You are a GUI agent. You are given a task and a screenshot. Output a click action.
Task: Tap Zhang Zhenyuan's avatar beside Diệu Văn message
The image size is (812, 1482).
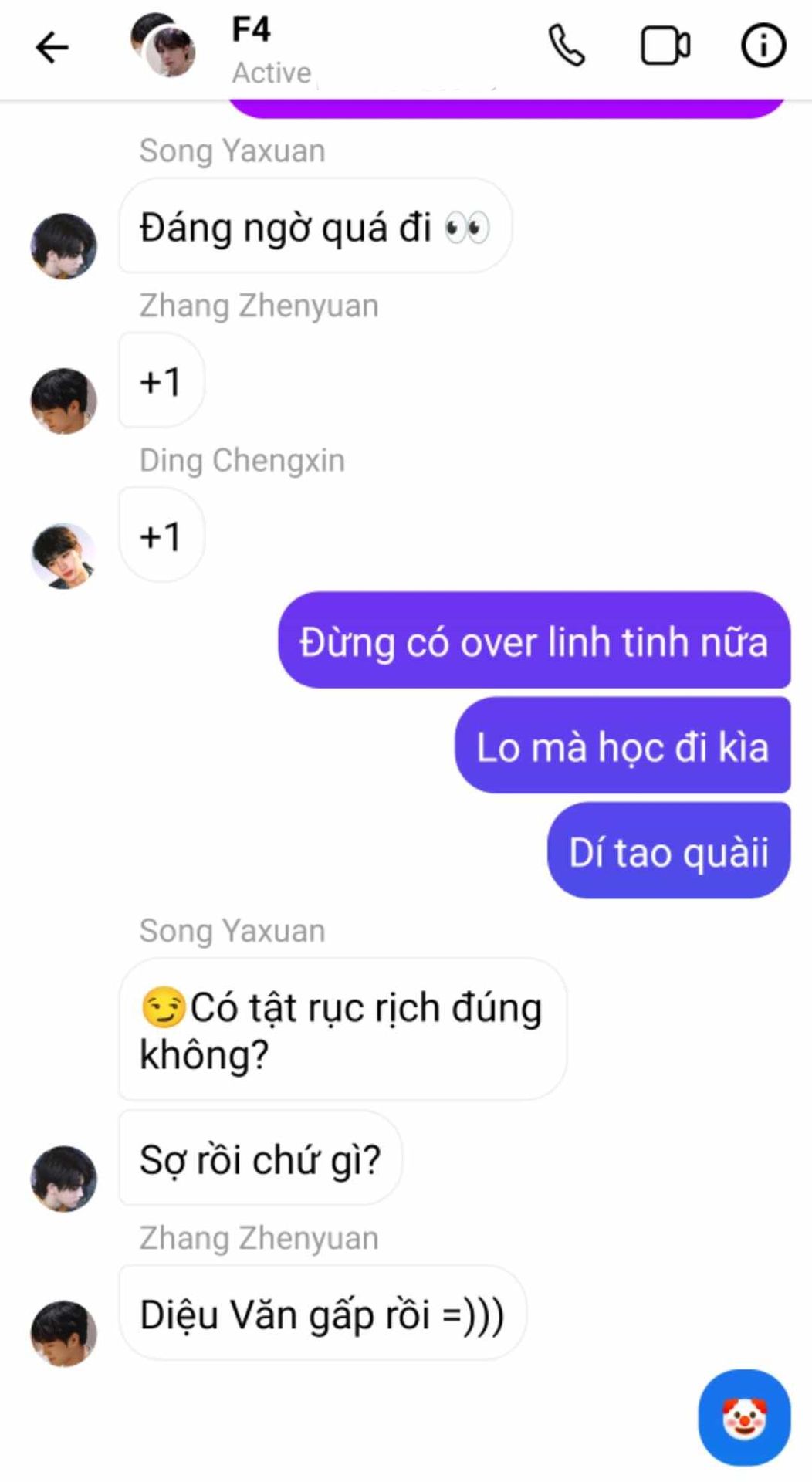click(63, 1333)
